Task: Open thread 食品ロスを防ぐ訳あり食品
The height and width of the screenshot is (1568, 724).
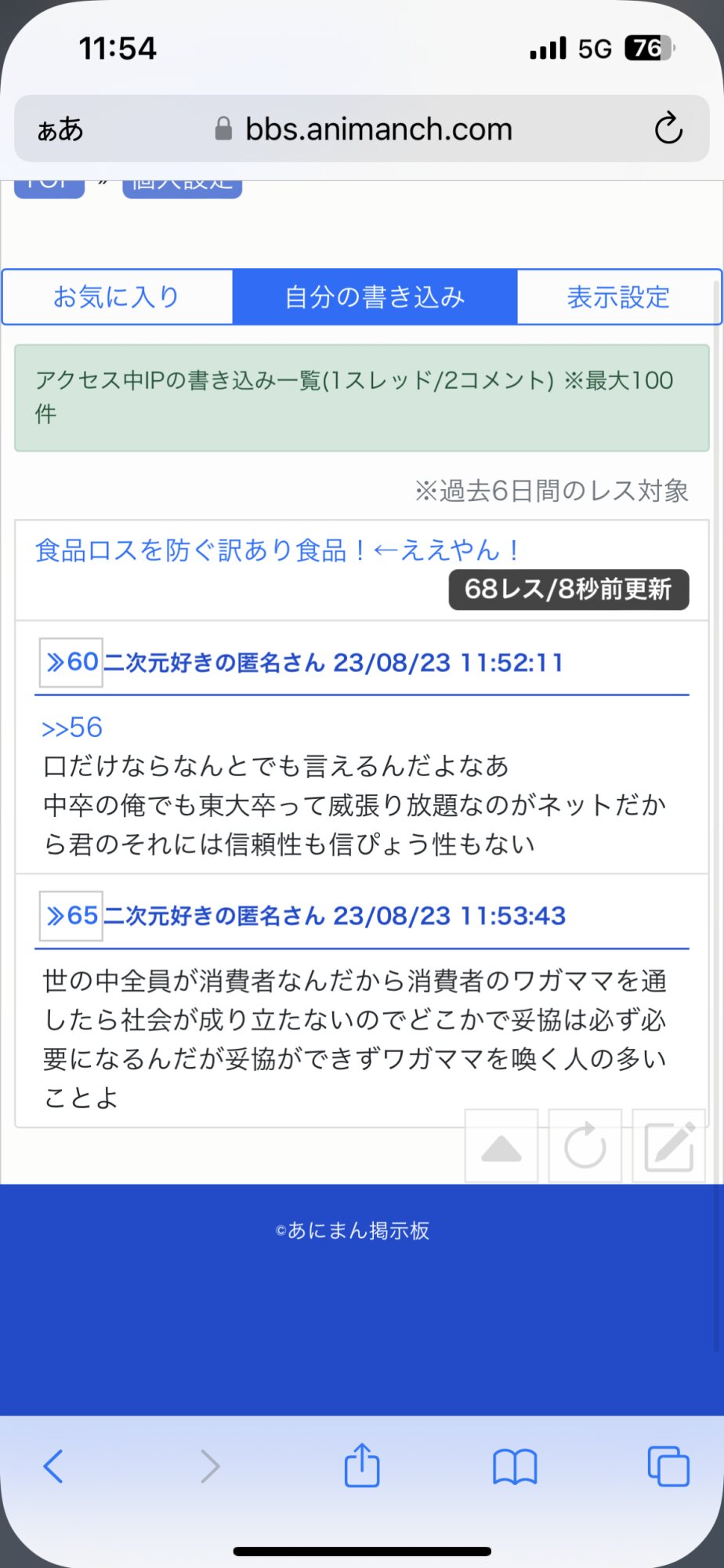Action: [x=277, y=550]
